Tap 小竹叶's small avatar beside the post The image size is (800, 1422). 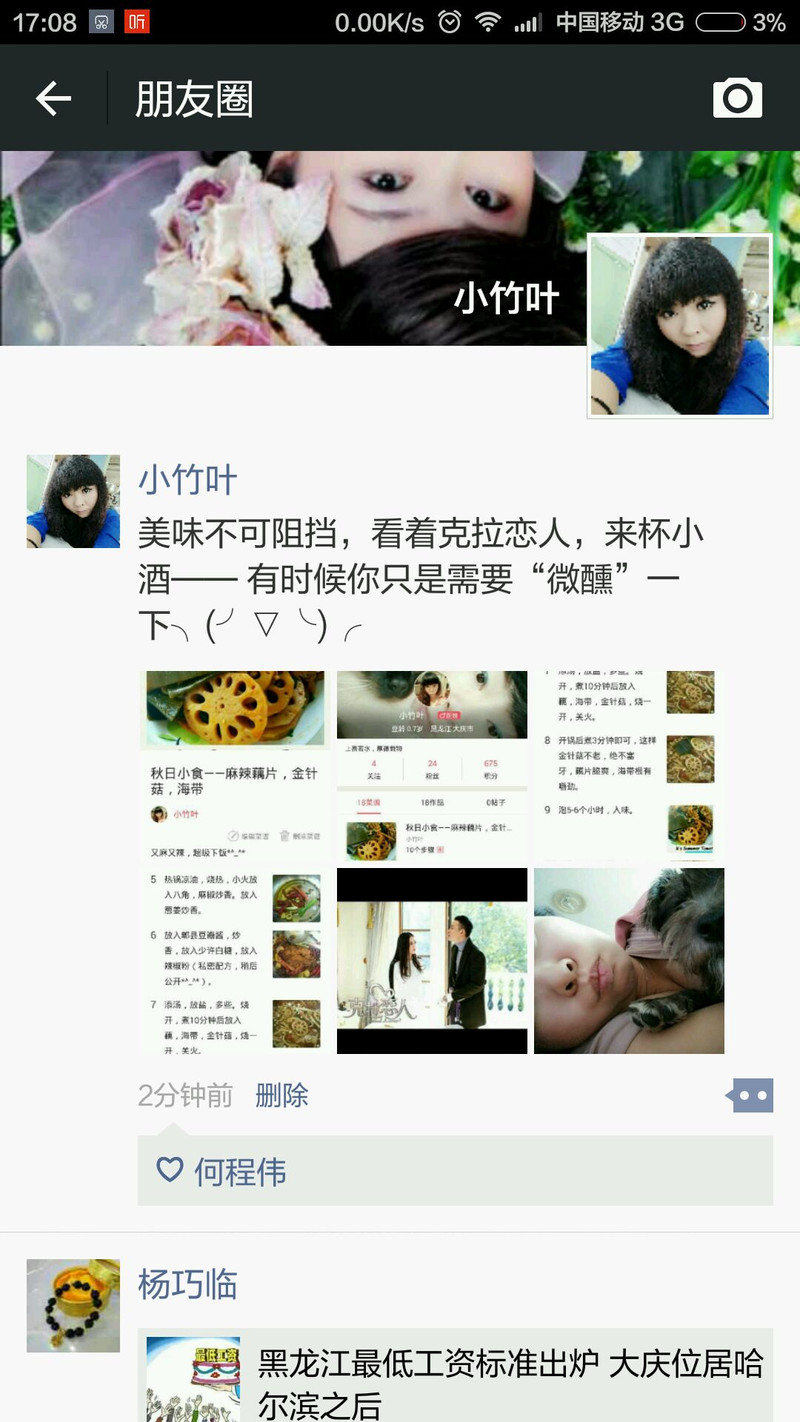click(73, 502)
